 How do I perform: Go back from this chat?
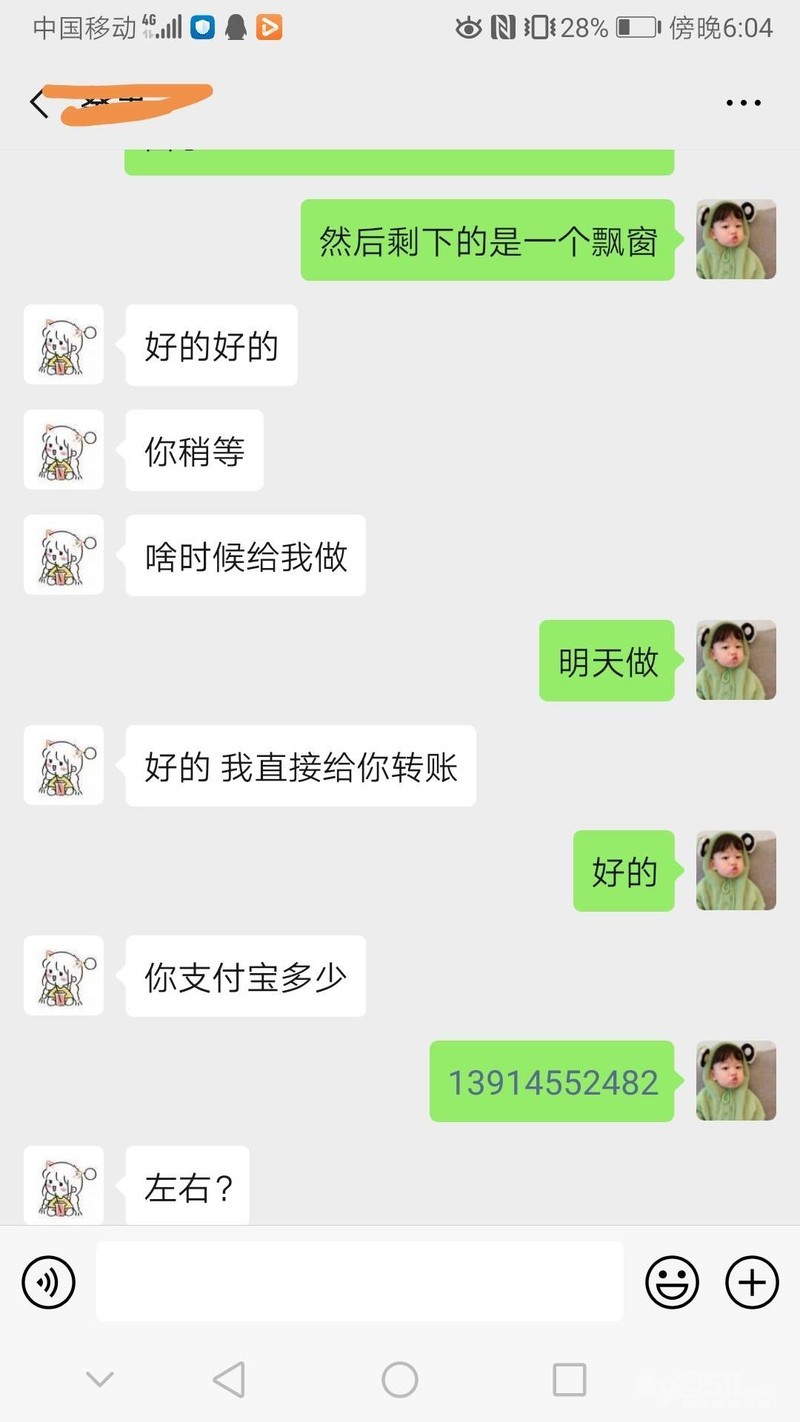click(39, 103)
